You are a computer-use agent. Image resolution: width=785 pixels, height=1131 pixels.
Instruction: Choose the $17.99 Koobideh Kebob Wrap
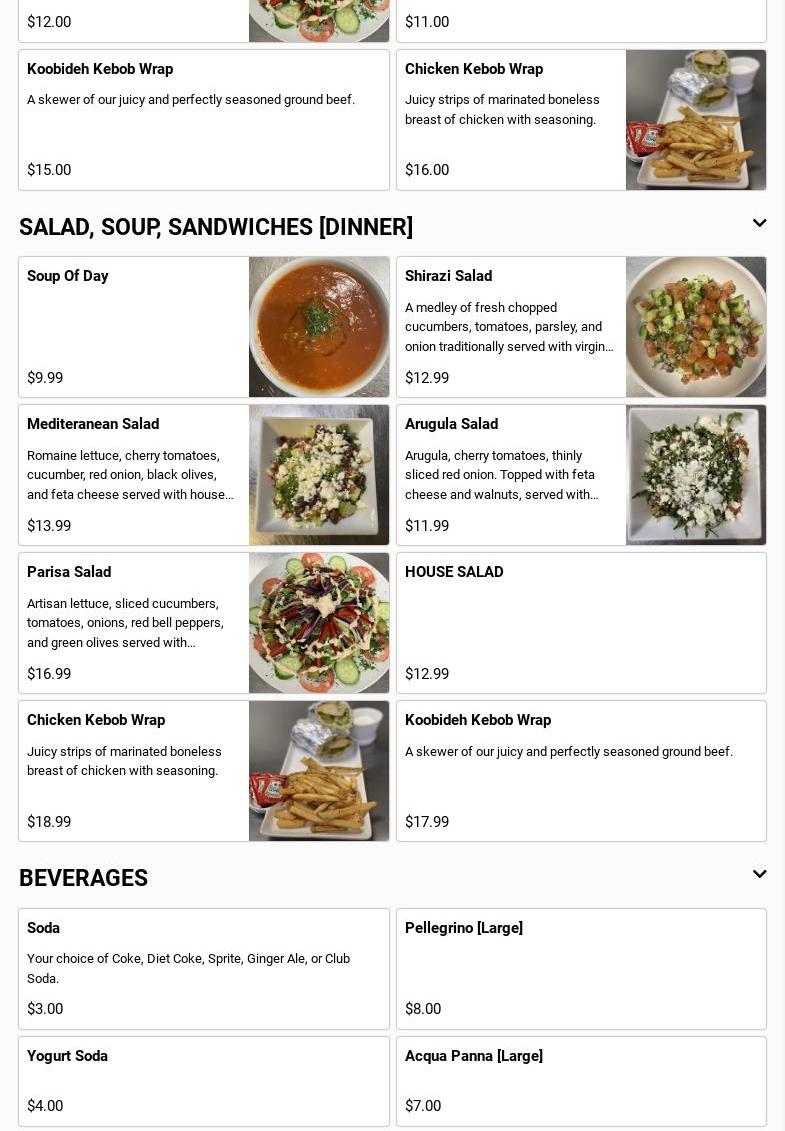point(581,771)
